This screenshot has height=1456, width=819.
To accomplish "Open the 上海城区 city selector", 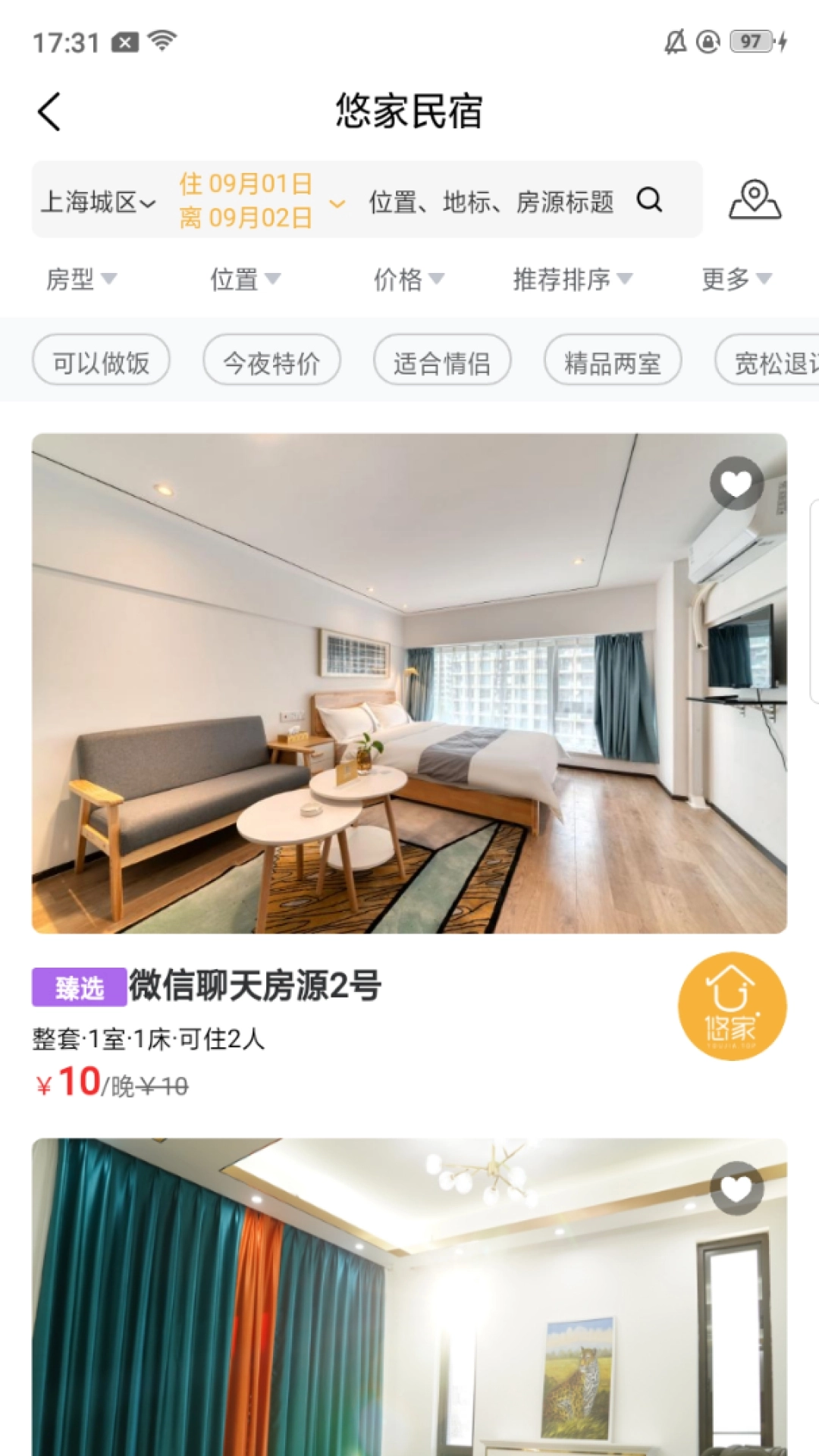I will click(x=98, y=202).
